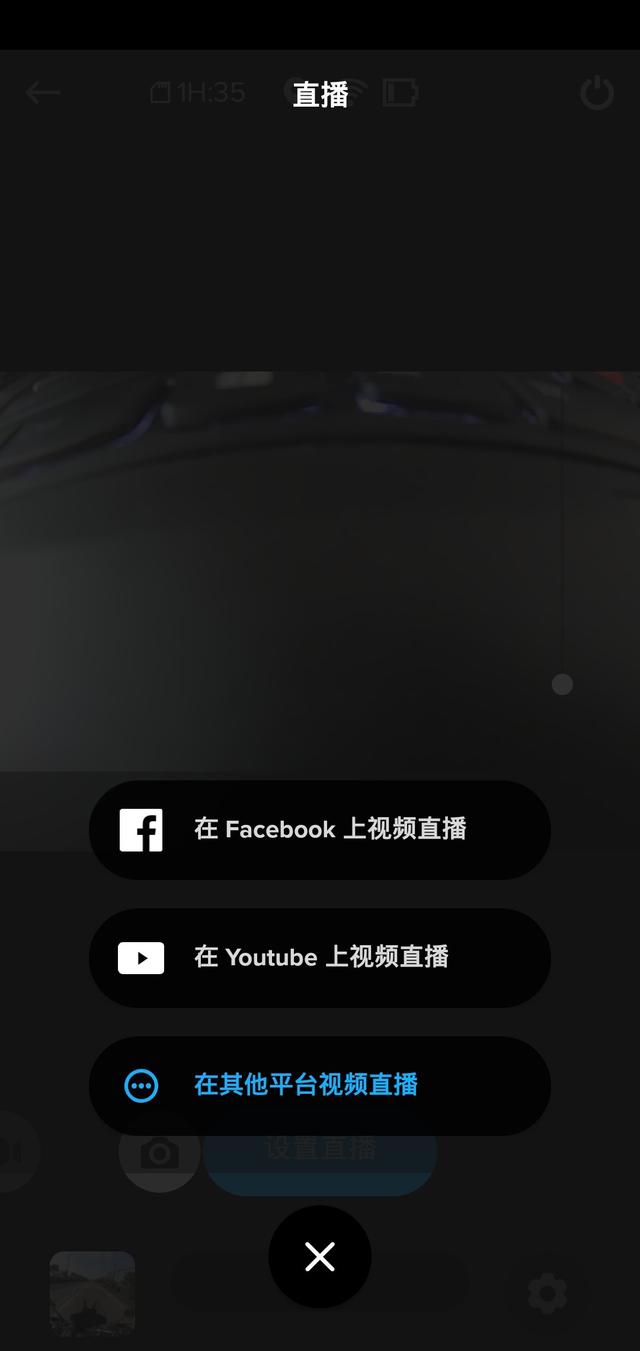Screen dimensions: 640x1351
Task: Open 在其他平台视频直播 option
Action: [x=320, y=1086]
